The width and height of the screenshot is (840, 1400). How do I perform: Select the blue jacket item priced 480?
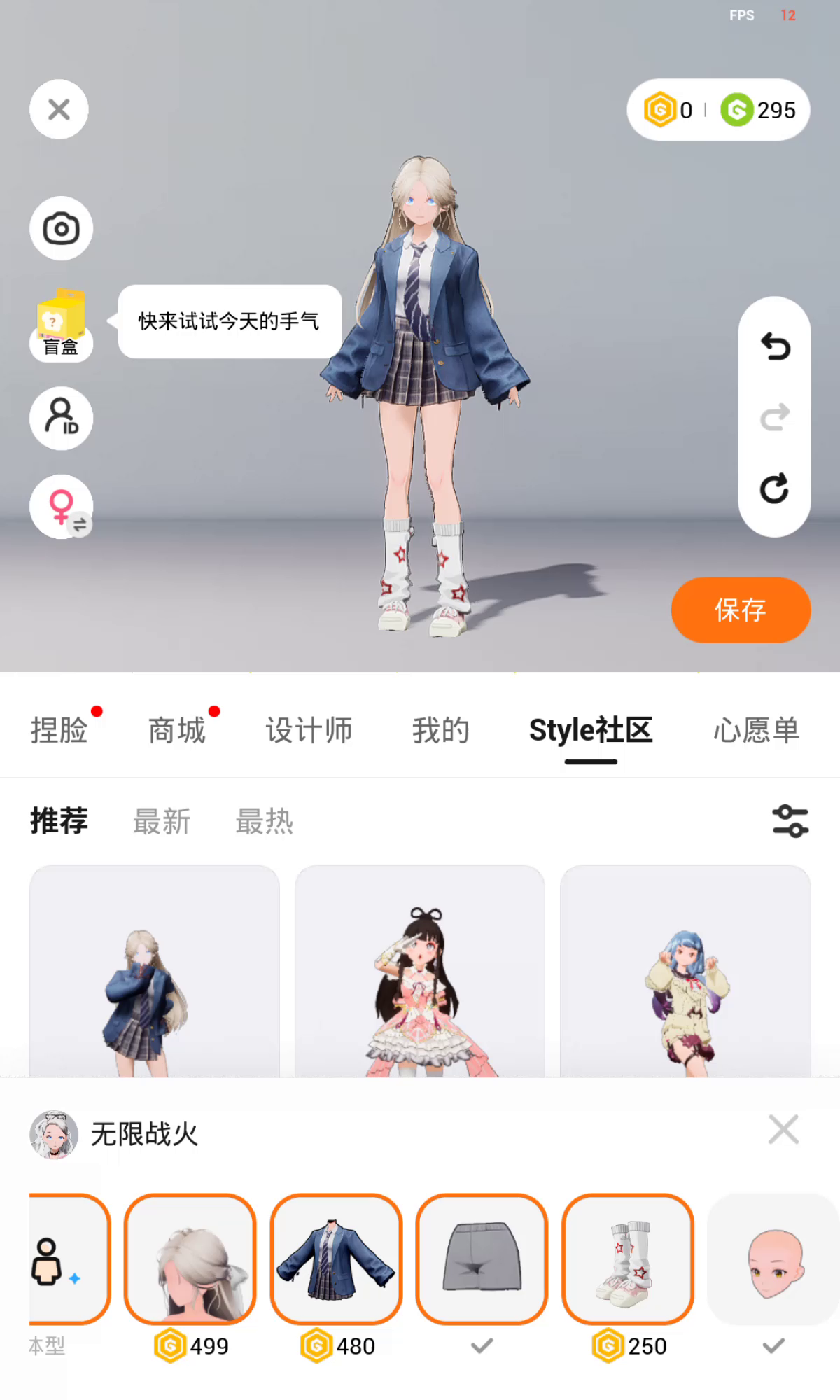point(336,1259)
